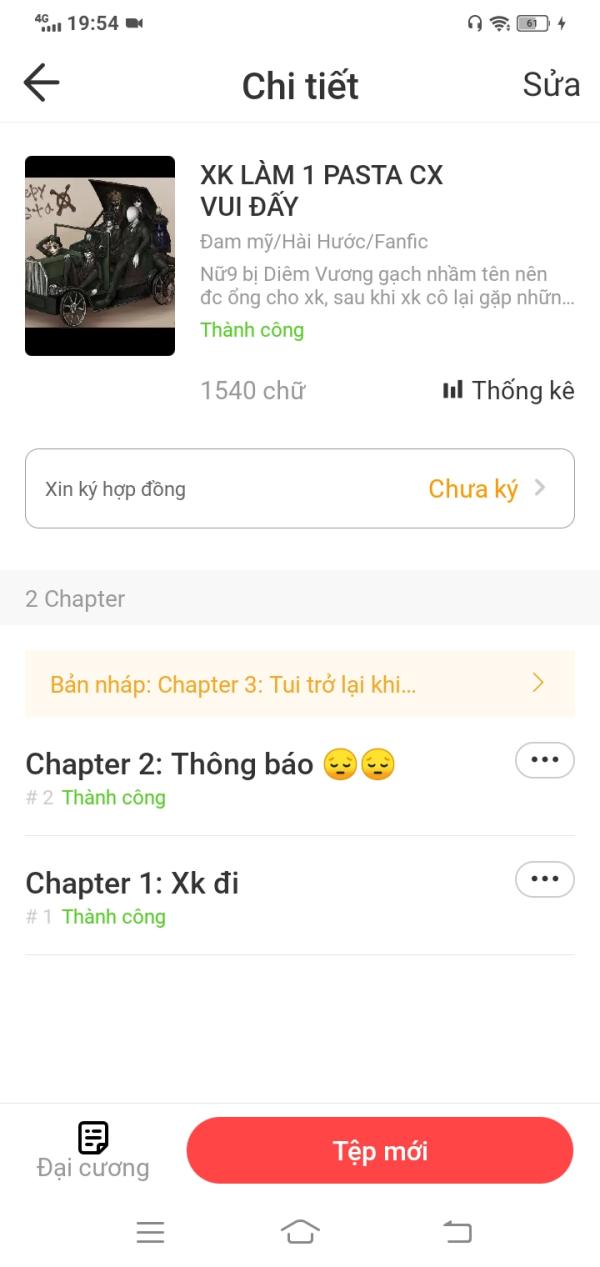Open the system recent apps menu
Image resolution: width=600 pixels, height=1267 pixels.
pyautogui.click(x=150, y=1232)
